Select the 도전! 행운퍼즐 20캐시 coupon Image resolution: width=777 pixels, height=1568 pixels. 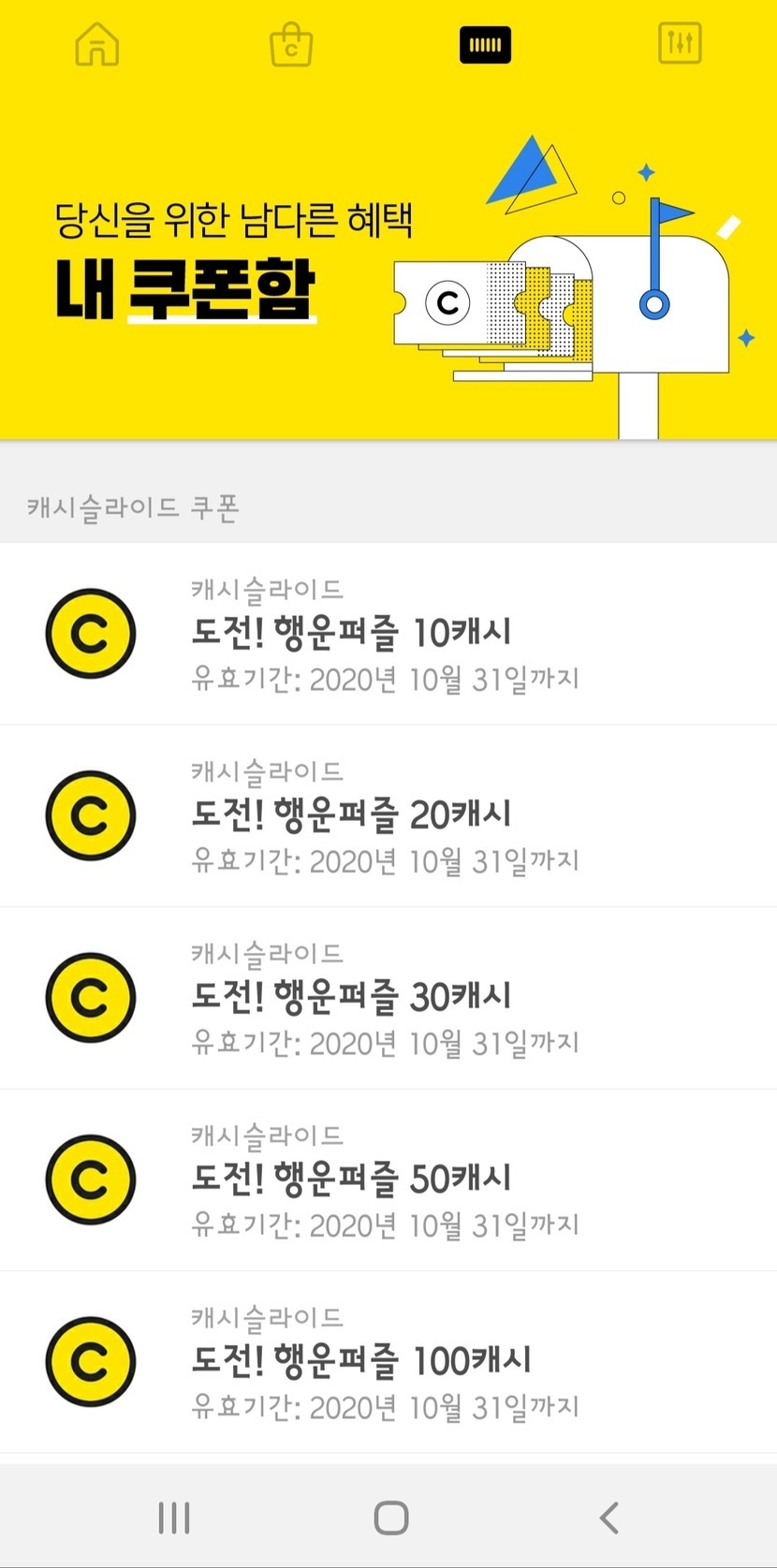coord(388,815)
